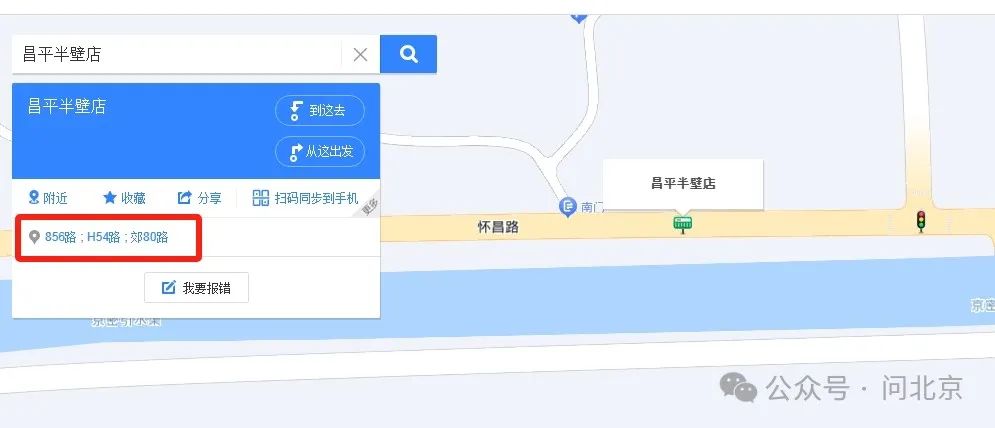
Task: Report an error with 我要报错
Action: pos(196,288)
